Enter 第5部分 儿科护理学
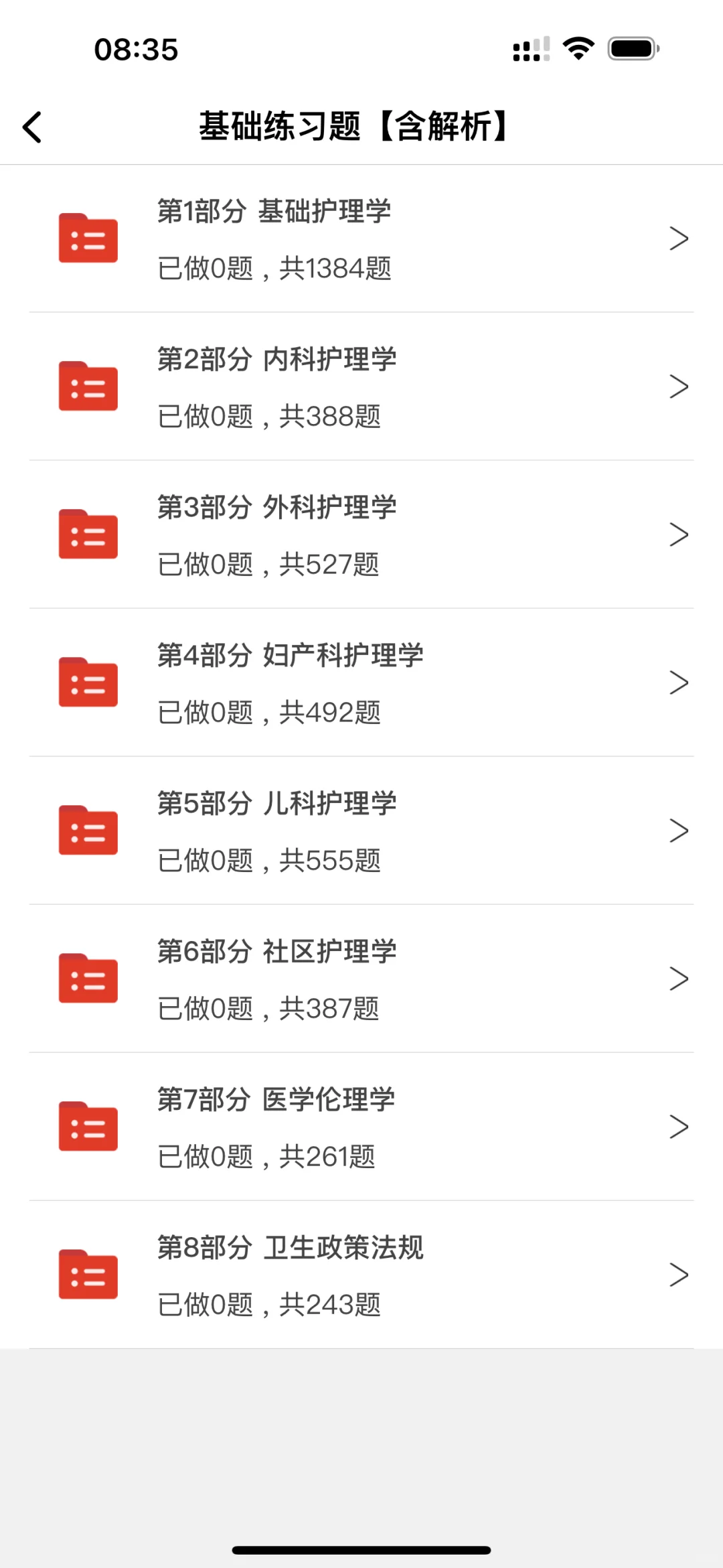Image resolution: width=723 pixels, height=1568 pixels. pyautogui.click(x=361, y=831)
